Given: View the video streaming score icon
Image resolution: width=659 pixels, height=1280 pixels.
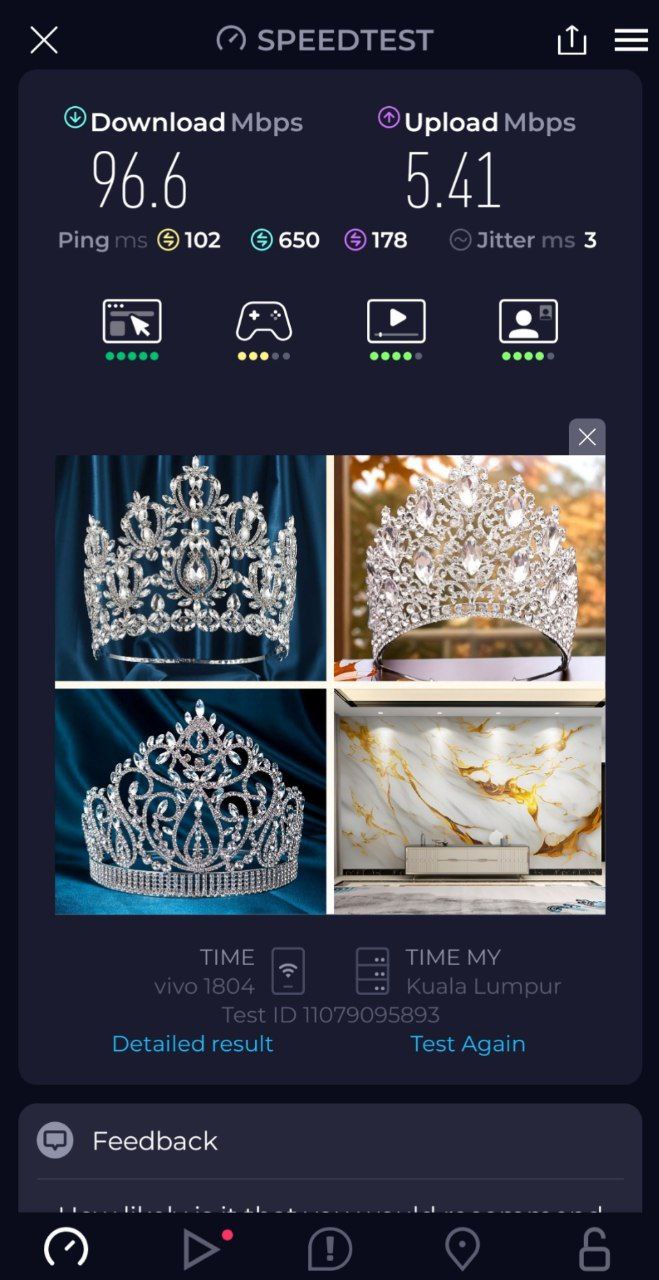Looking at the screenshot, I should click(x=396, y=322).
